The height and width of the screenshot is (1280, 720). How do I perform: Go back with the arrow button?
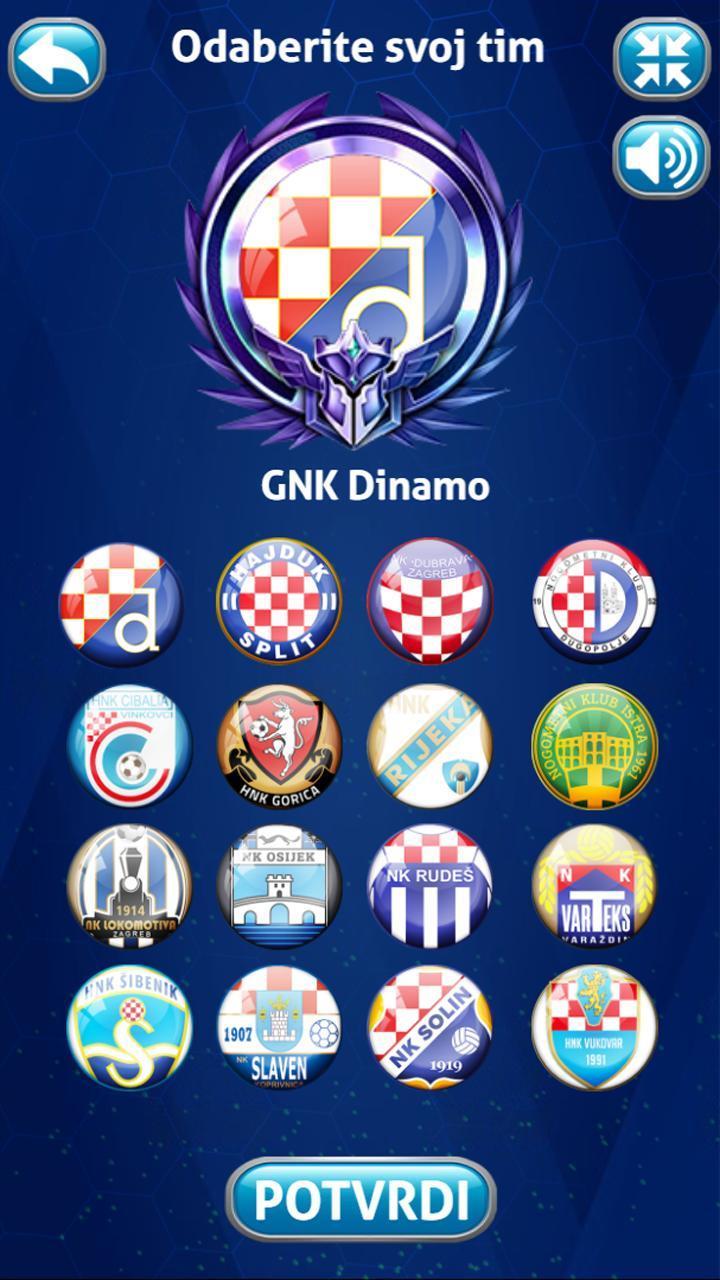click(56, 59)
